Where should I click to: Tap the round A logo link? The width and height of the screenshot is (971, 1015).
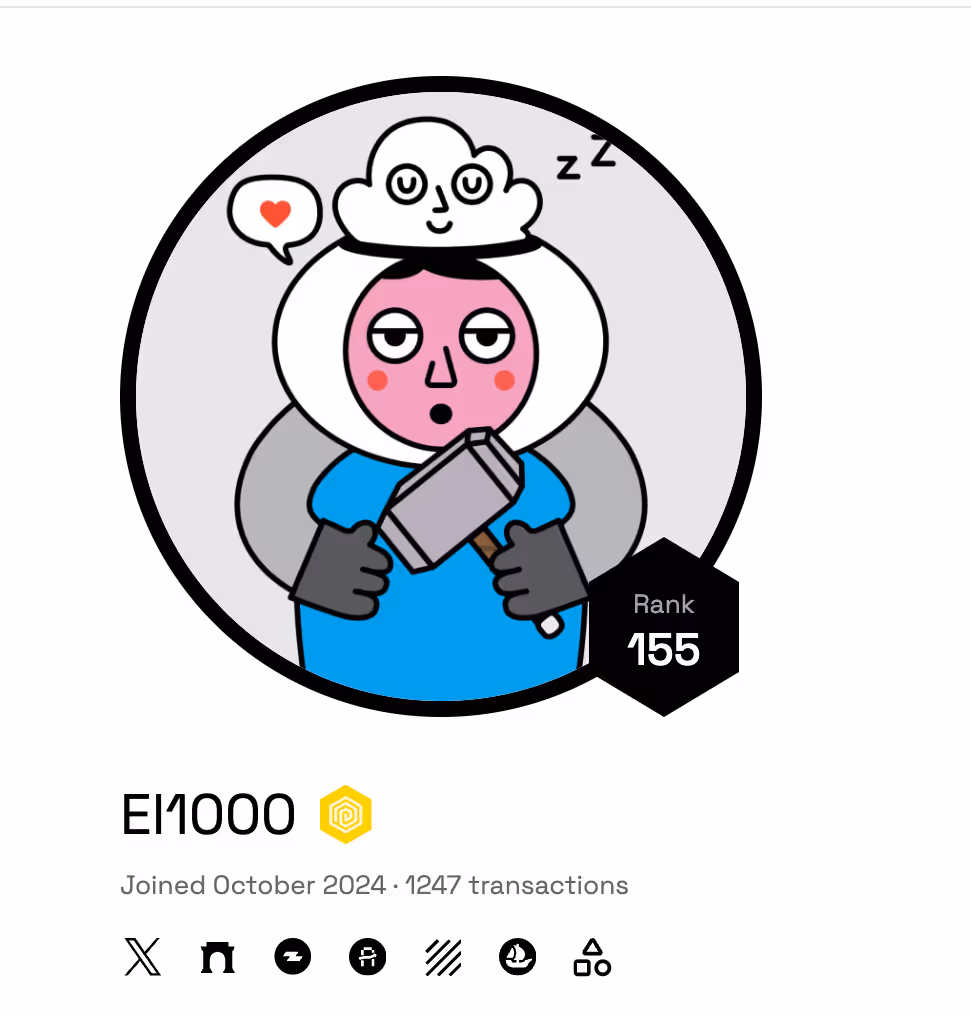(367, 958)
